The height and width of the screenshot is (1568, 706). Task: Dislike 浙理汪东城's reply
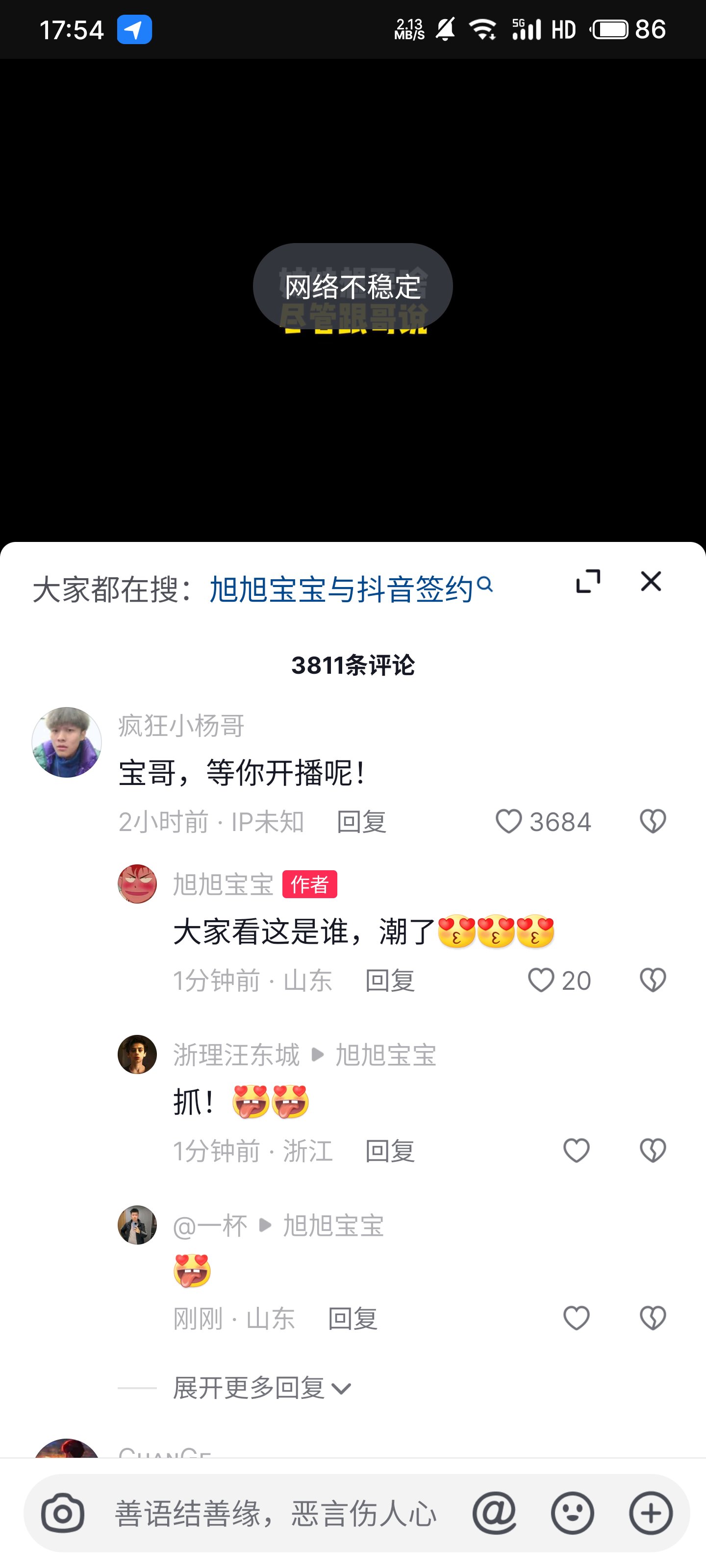(653, 1151)
